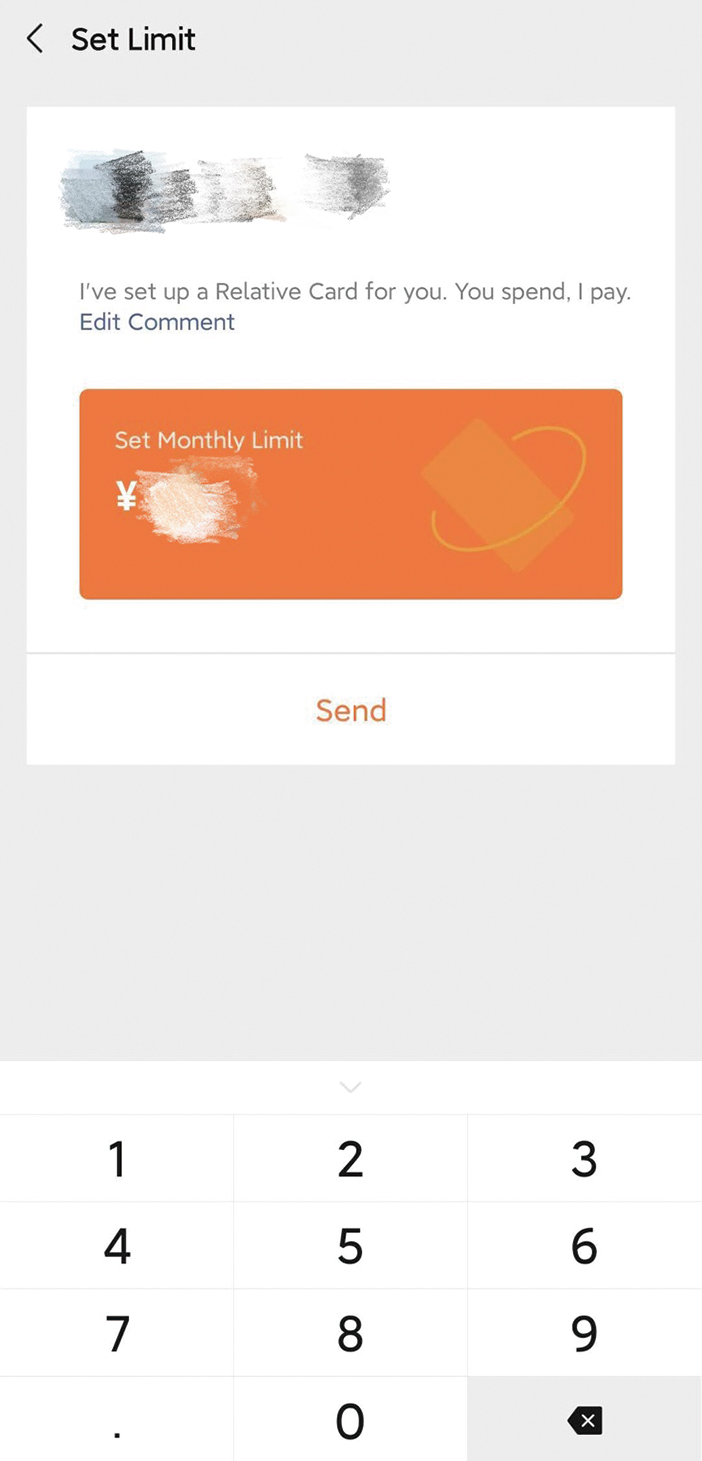702x1461 pixels.
Task: Insert a decimal point
Action: [x=117, y=1420]
